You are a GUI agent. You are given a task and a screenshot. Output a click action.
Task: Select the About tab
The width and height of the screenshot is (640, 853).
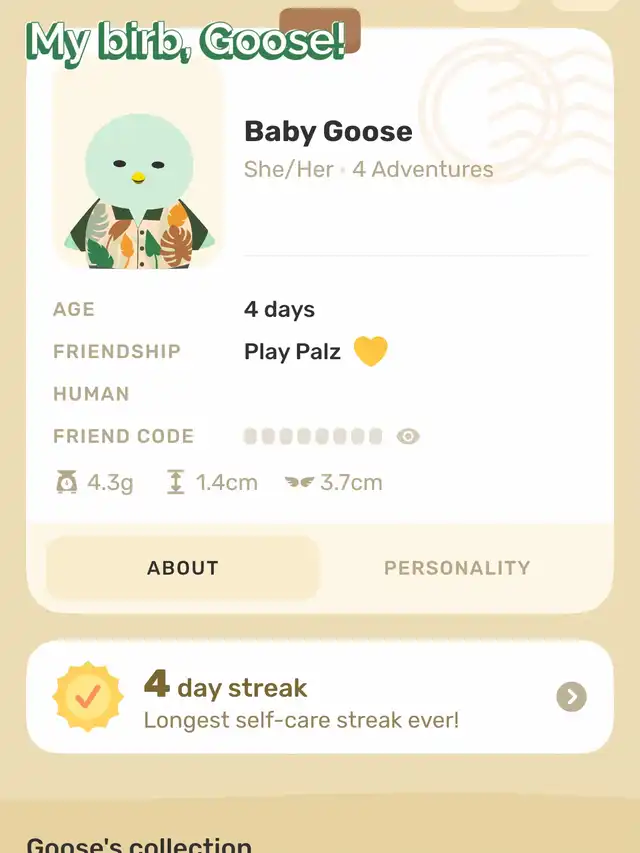click(183, 568)
